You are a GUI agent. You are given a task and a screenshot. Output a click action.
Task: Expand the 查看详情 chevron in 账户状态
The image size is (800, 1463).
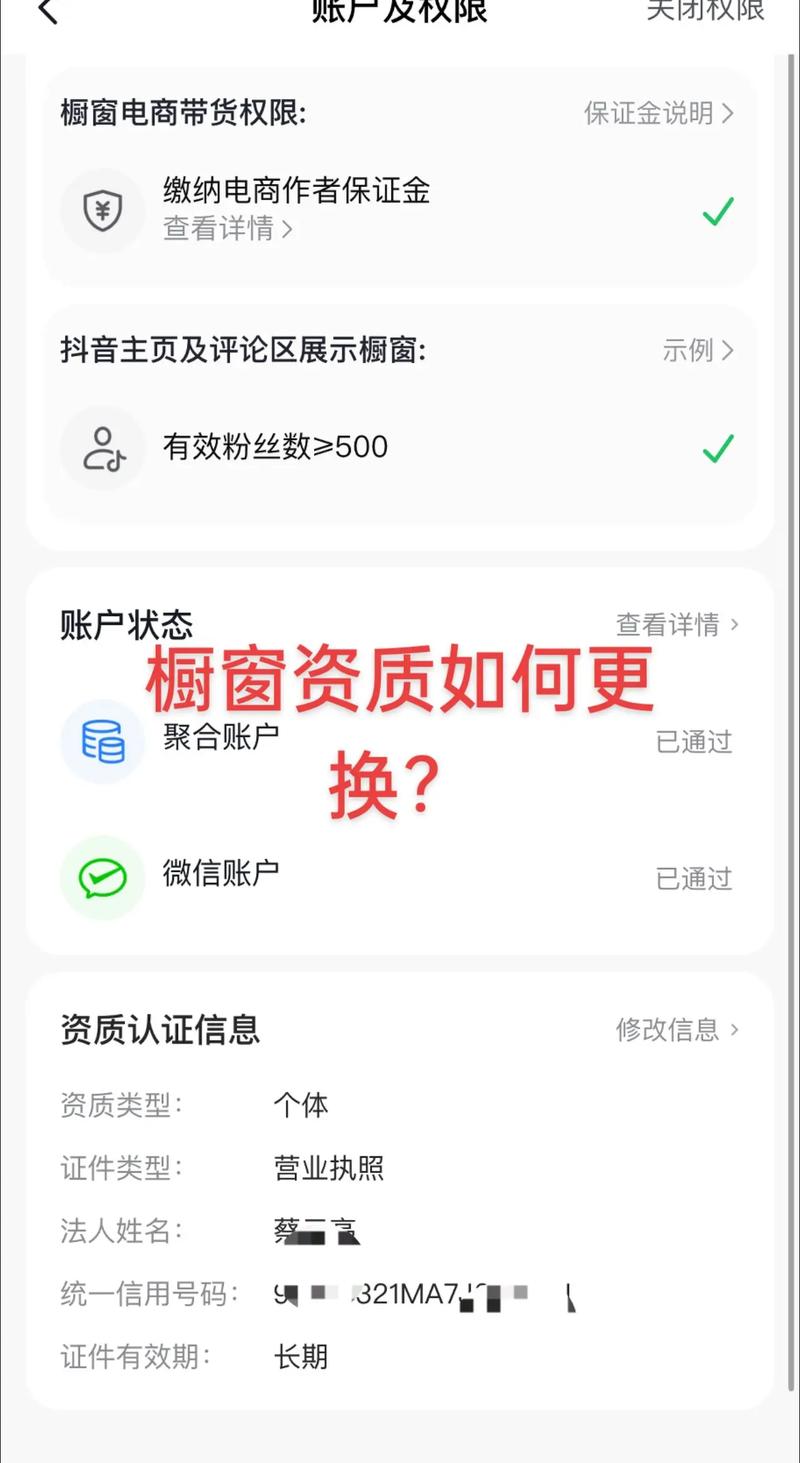click(x=735, y=623)
